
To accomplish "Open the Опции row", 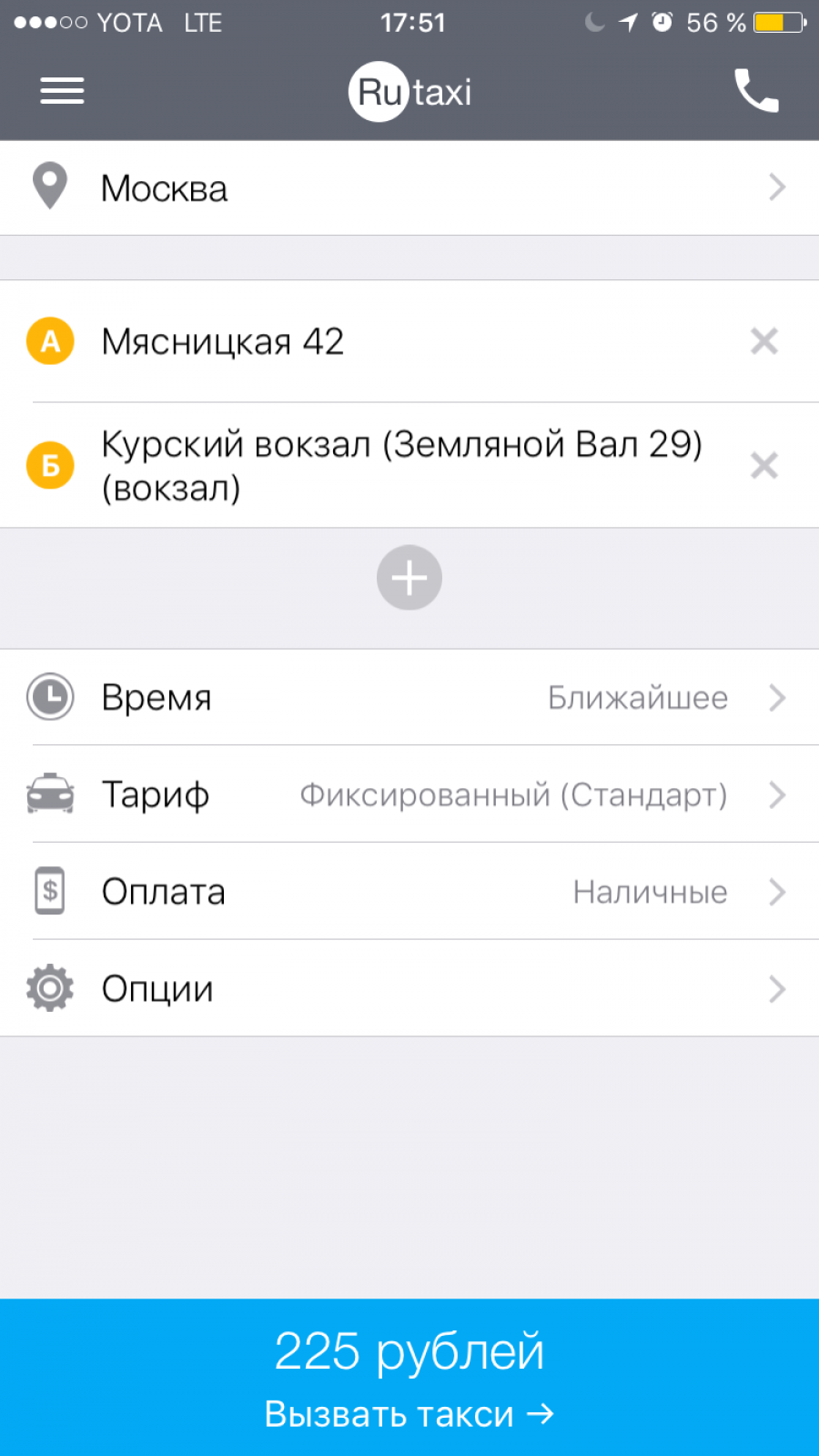I will click(409, 988).
